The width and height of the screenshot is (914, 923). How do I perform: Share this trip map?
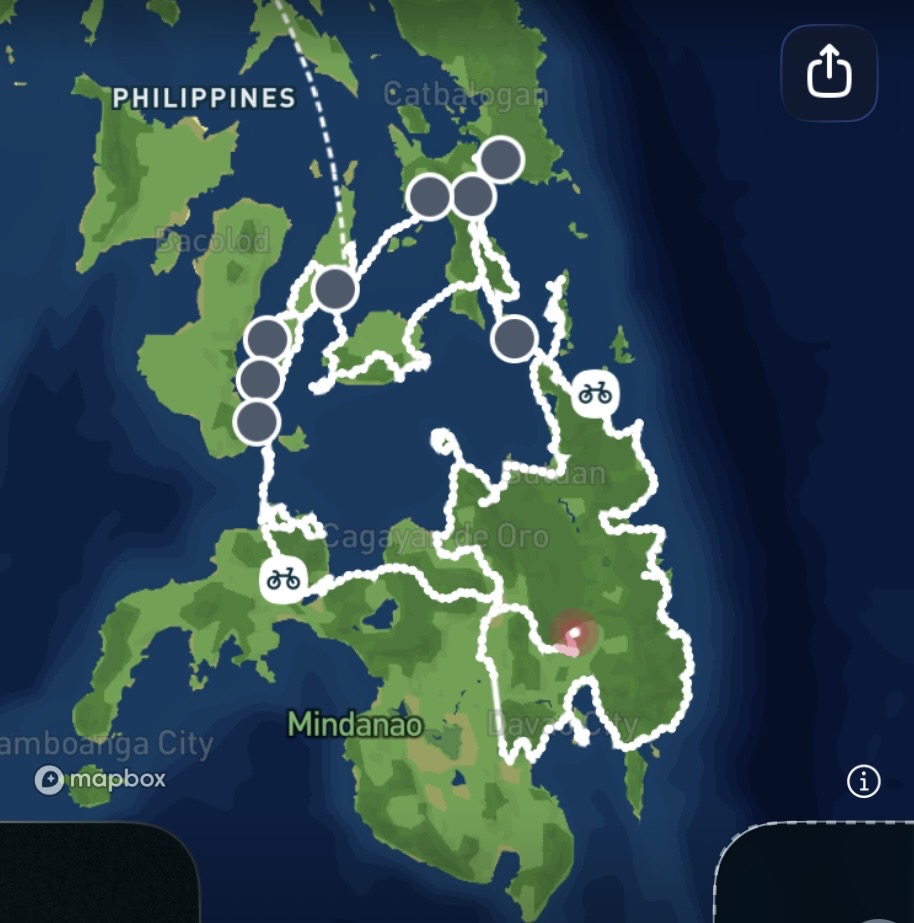point(828,72)
